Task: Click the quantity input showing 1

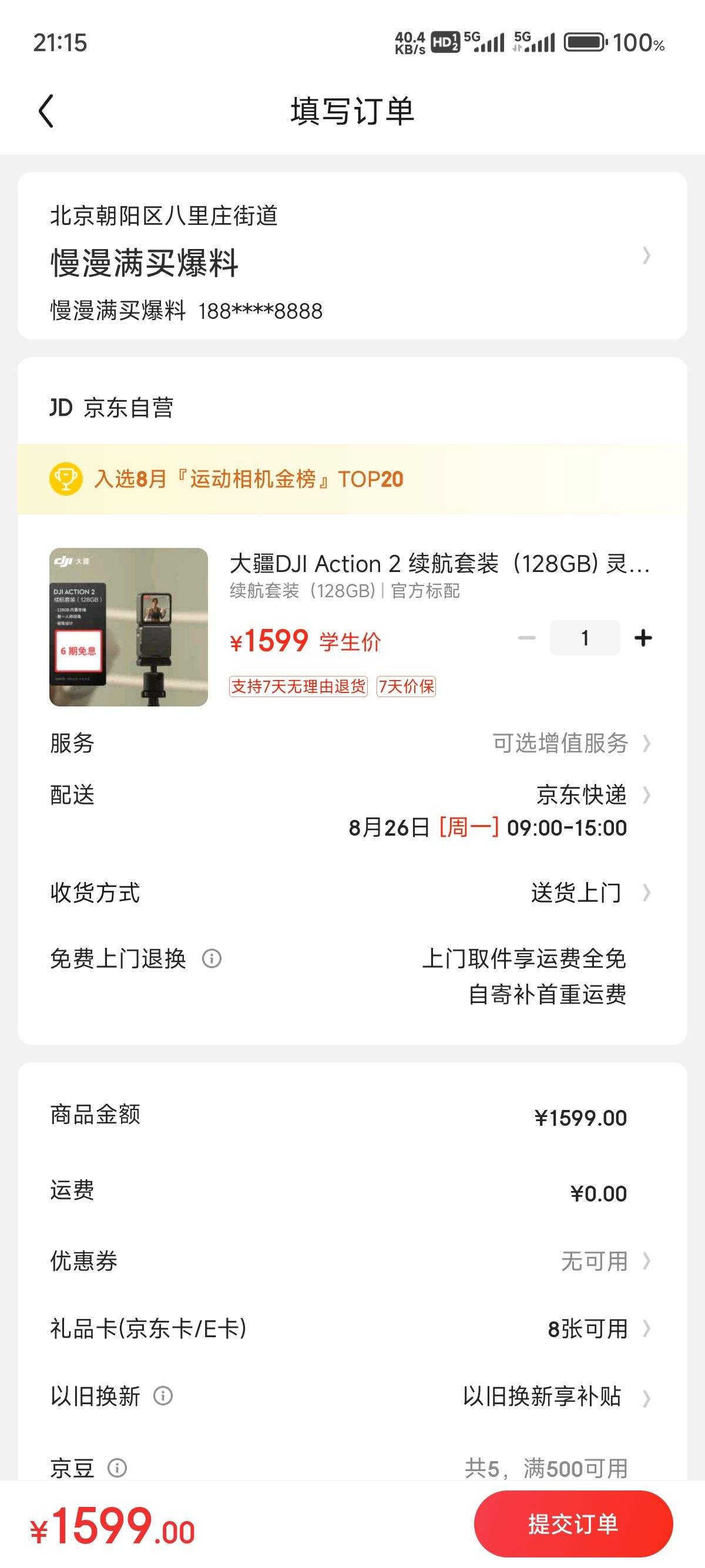Action: [585, 637]
